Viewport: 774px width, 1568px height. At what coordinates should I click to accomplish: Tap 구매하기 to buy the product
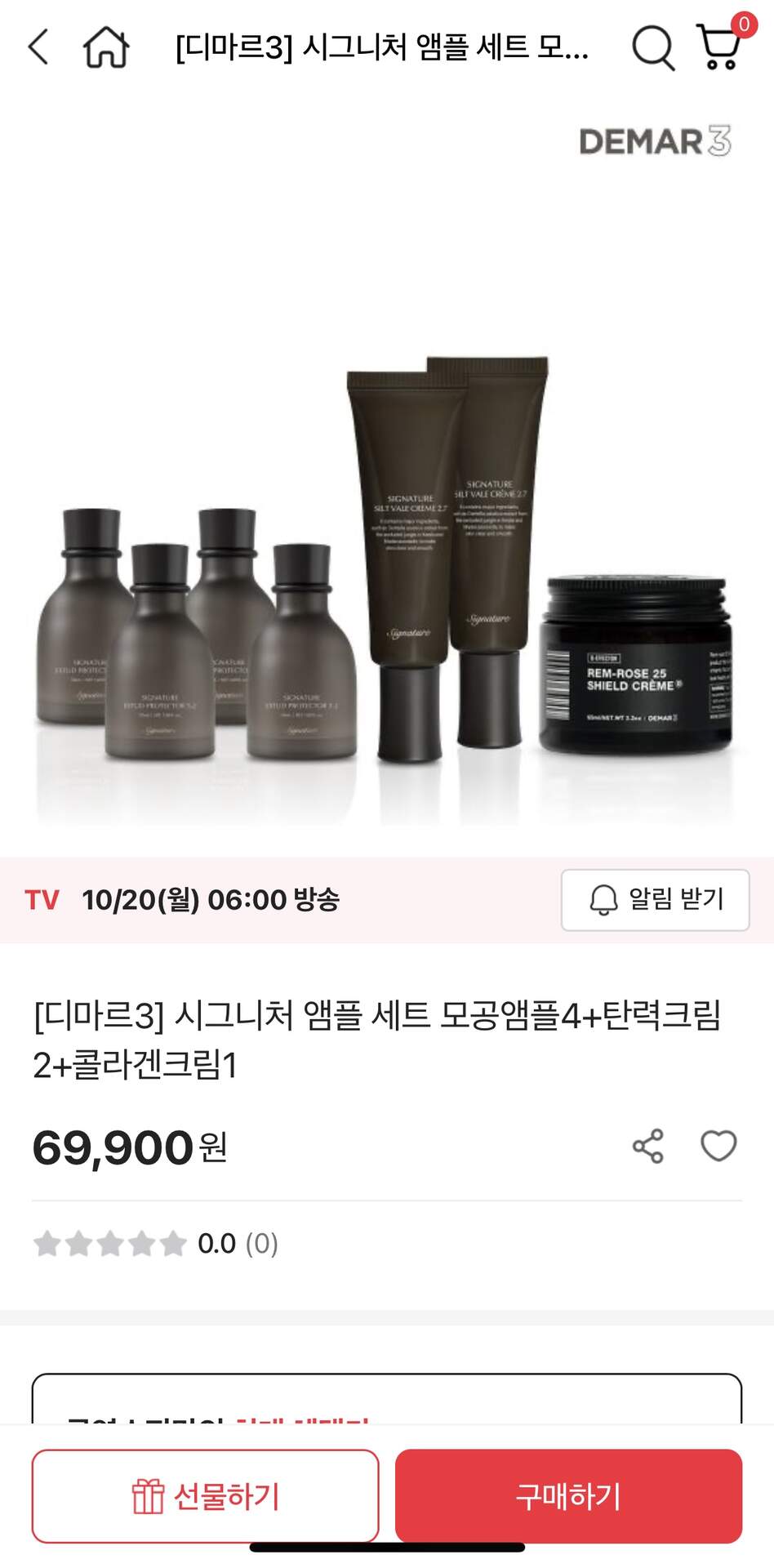[x=568, y=1496]
